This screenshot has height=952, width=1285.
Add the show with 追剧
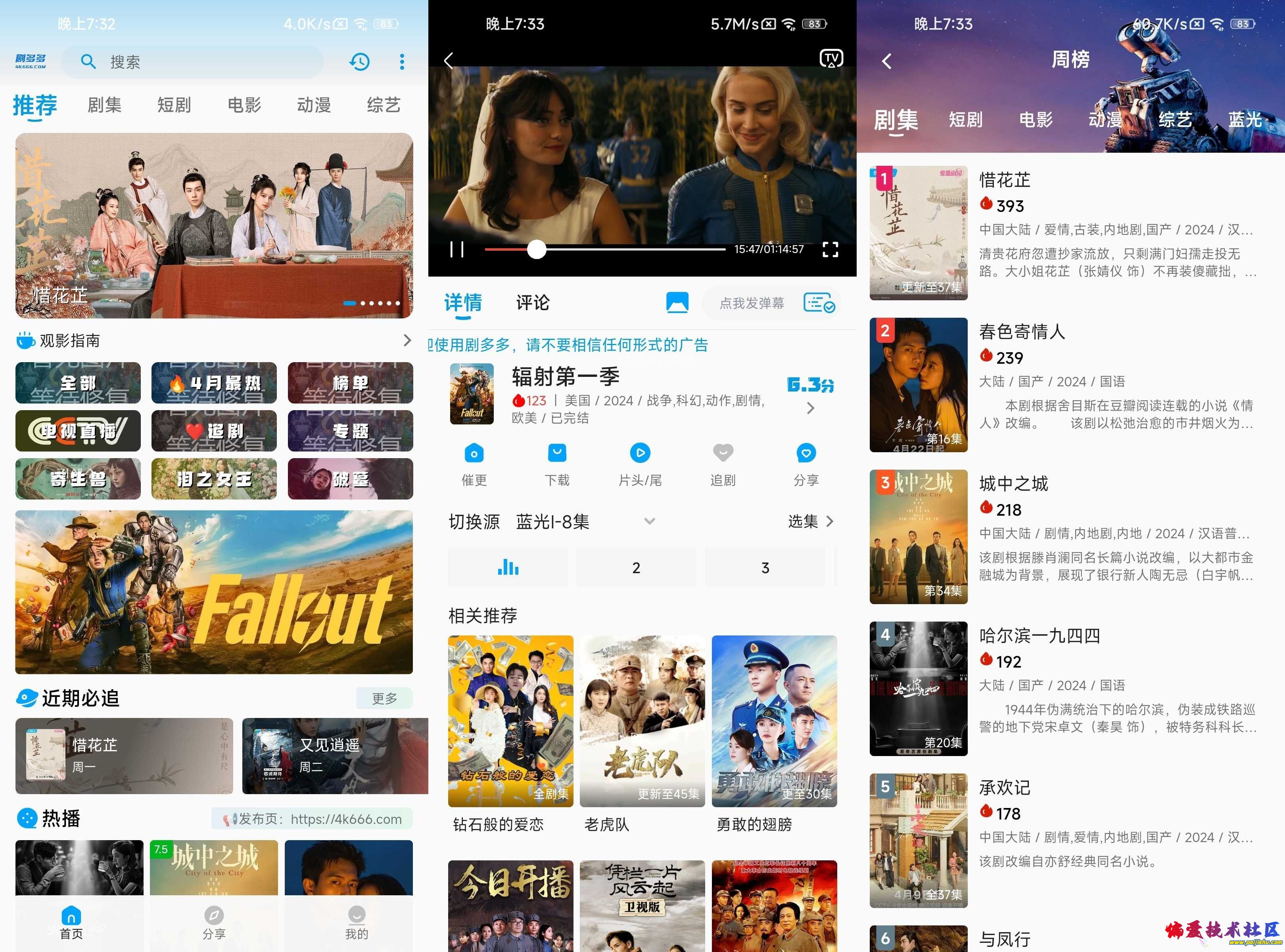[x=723, y=464]
